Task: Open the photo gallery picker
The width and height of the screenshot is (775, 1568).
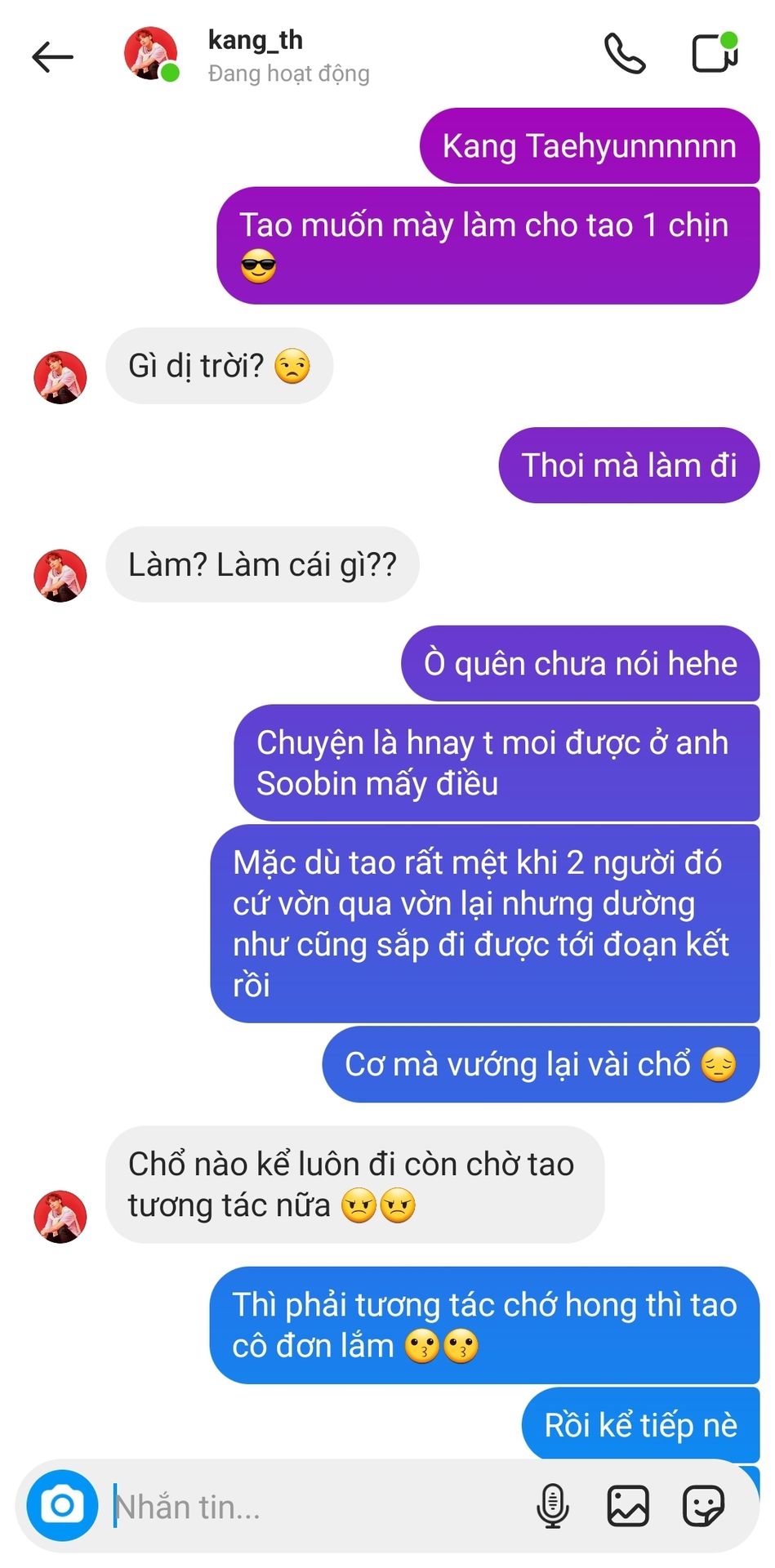Action: click(628, 1505)
